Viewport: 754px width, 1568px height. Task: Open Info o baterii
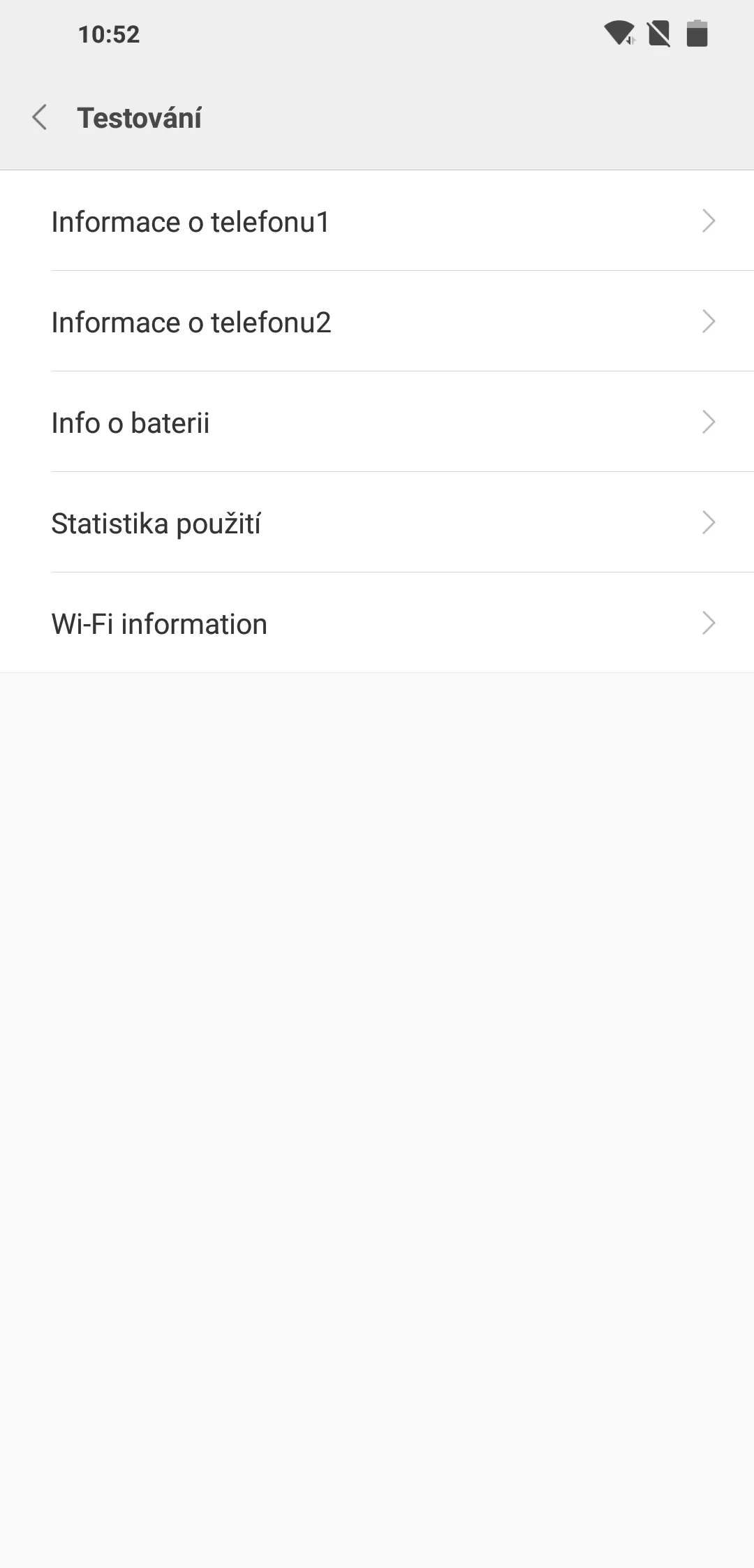pos(377,422)
